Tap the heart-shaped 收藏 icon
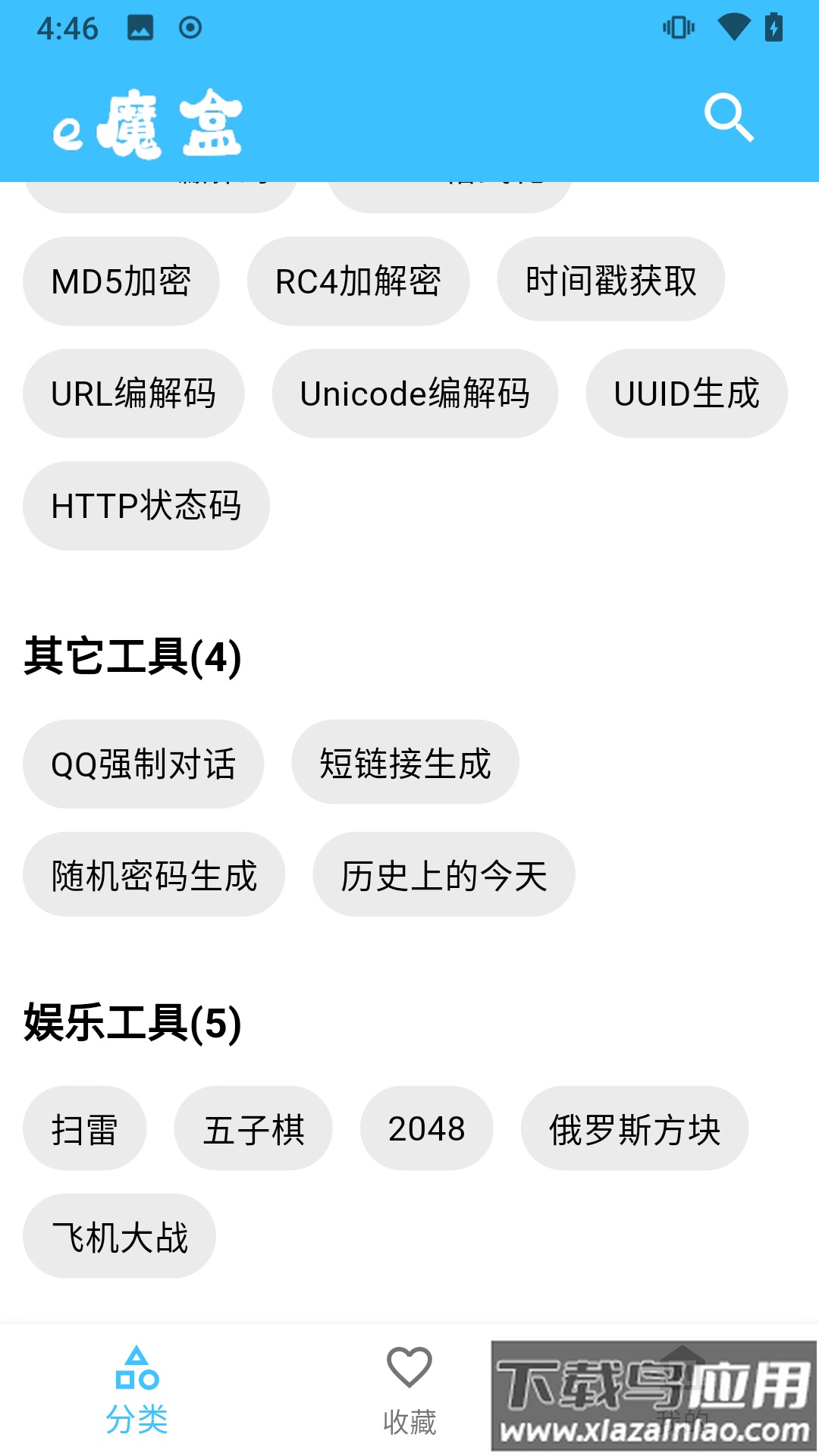Screen dimensions: 819x1456 [409, 1363]
